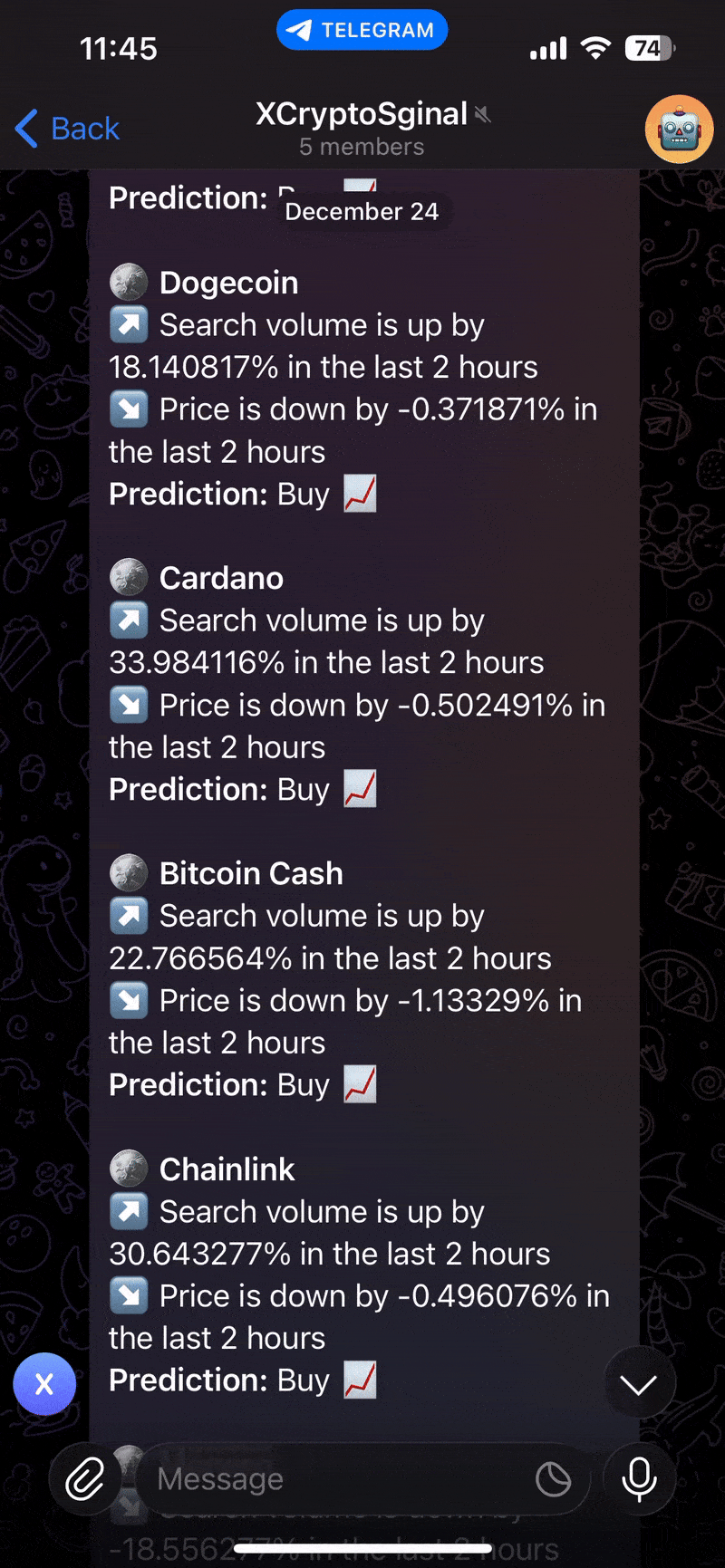Open the attachment picker with the paperclip icon
This screenshot has width=725, height=1568.
86,1477
